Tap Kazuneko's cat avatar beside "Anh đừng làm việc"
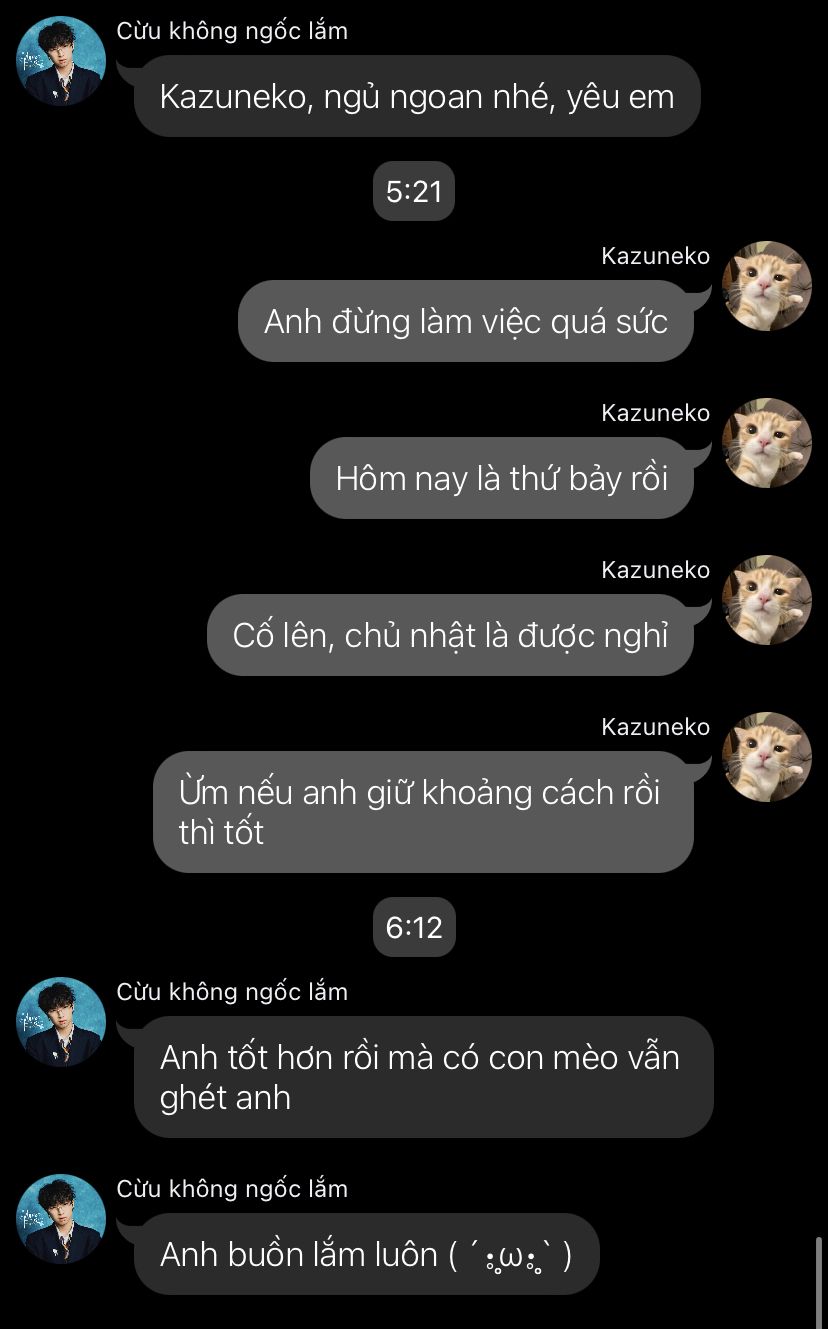Viewport: 828px width, 1329px height. click(x=767, y=286)
